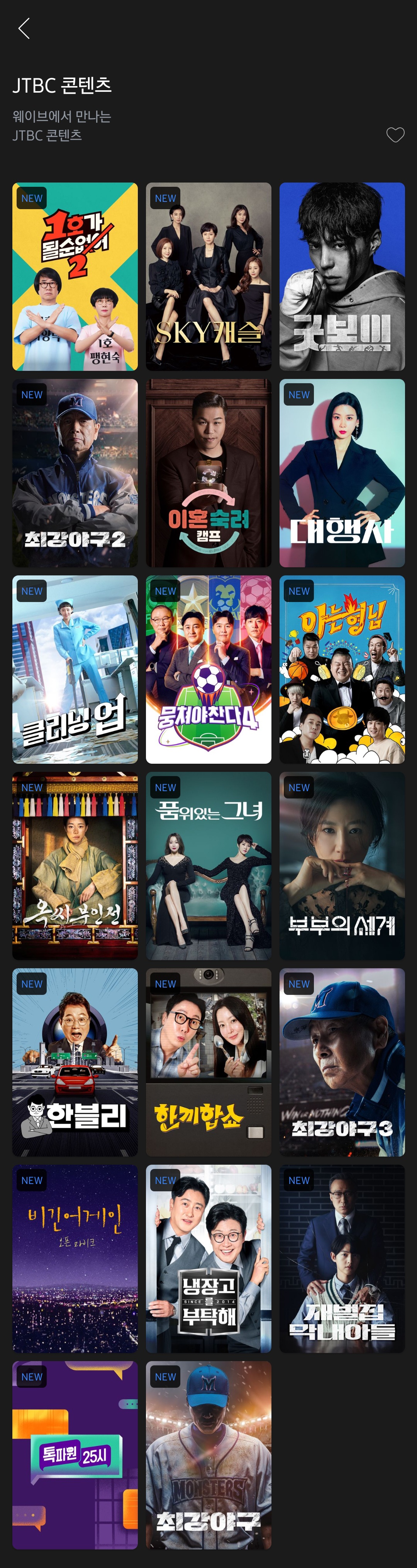Open the 최강야구2 poster

(75, 473)
